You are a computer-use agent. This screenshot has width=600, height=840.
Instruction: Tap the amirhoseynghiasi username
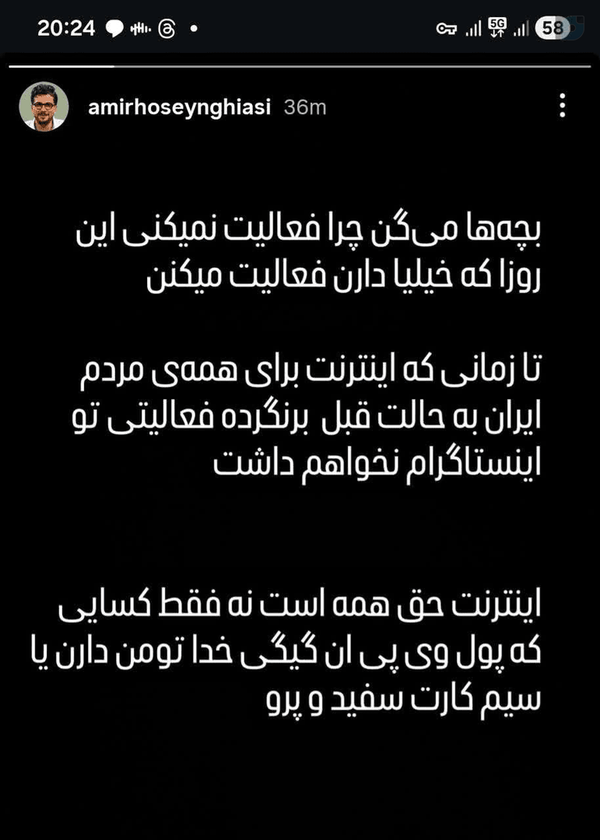179,108
